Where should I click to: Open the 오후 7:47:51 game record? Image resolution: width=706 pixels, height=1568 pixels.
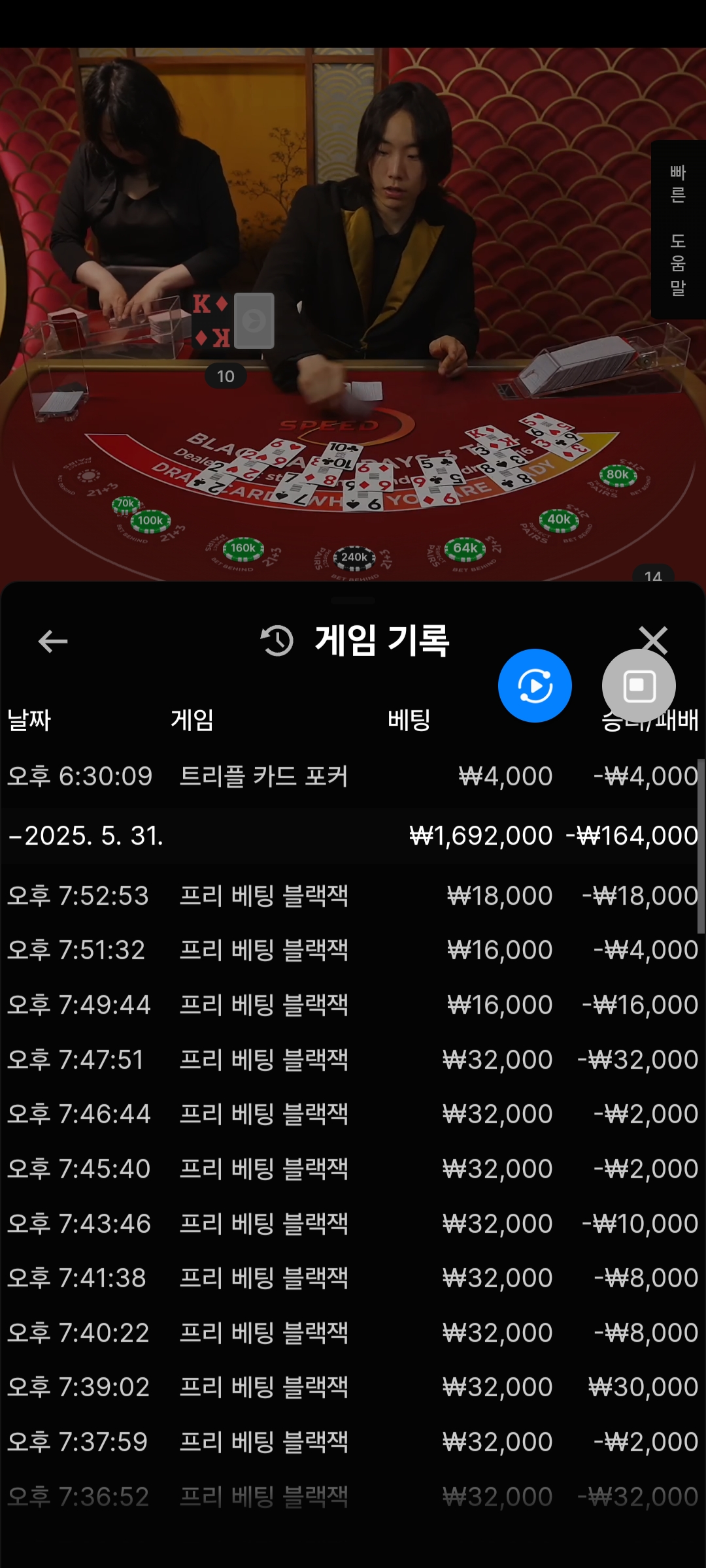(353, 1060)
